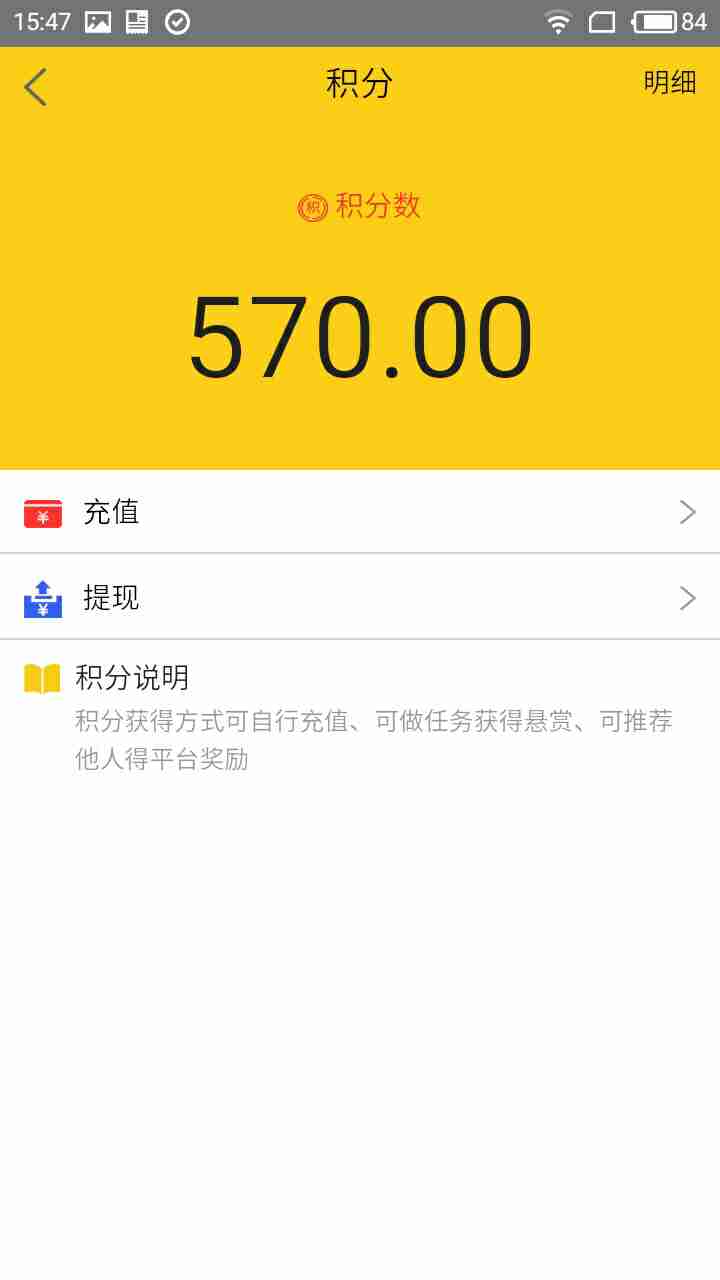Open the 提现 withdraw row

tap(360, 598)
